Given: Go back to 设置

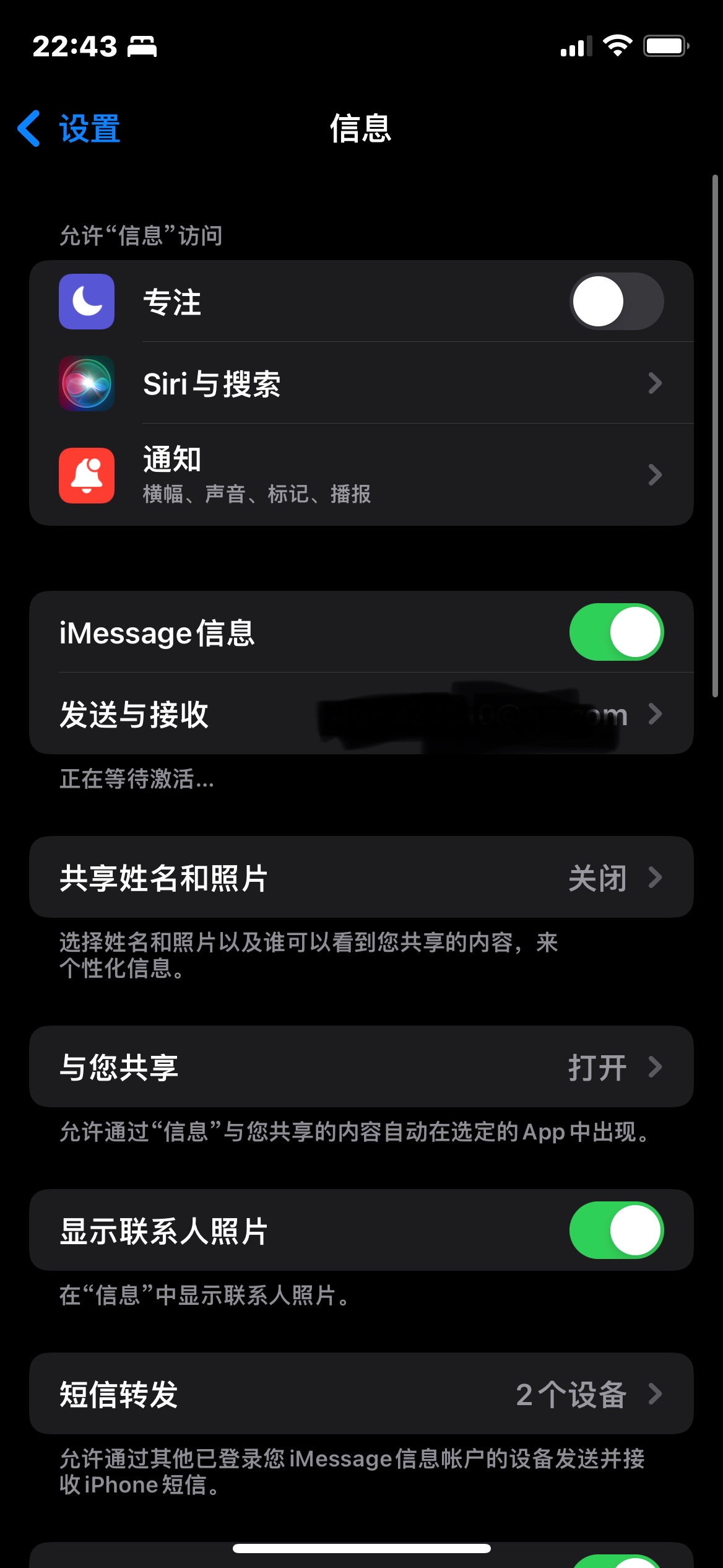Looking at the screenshot, I should tap(69, 129).
